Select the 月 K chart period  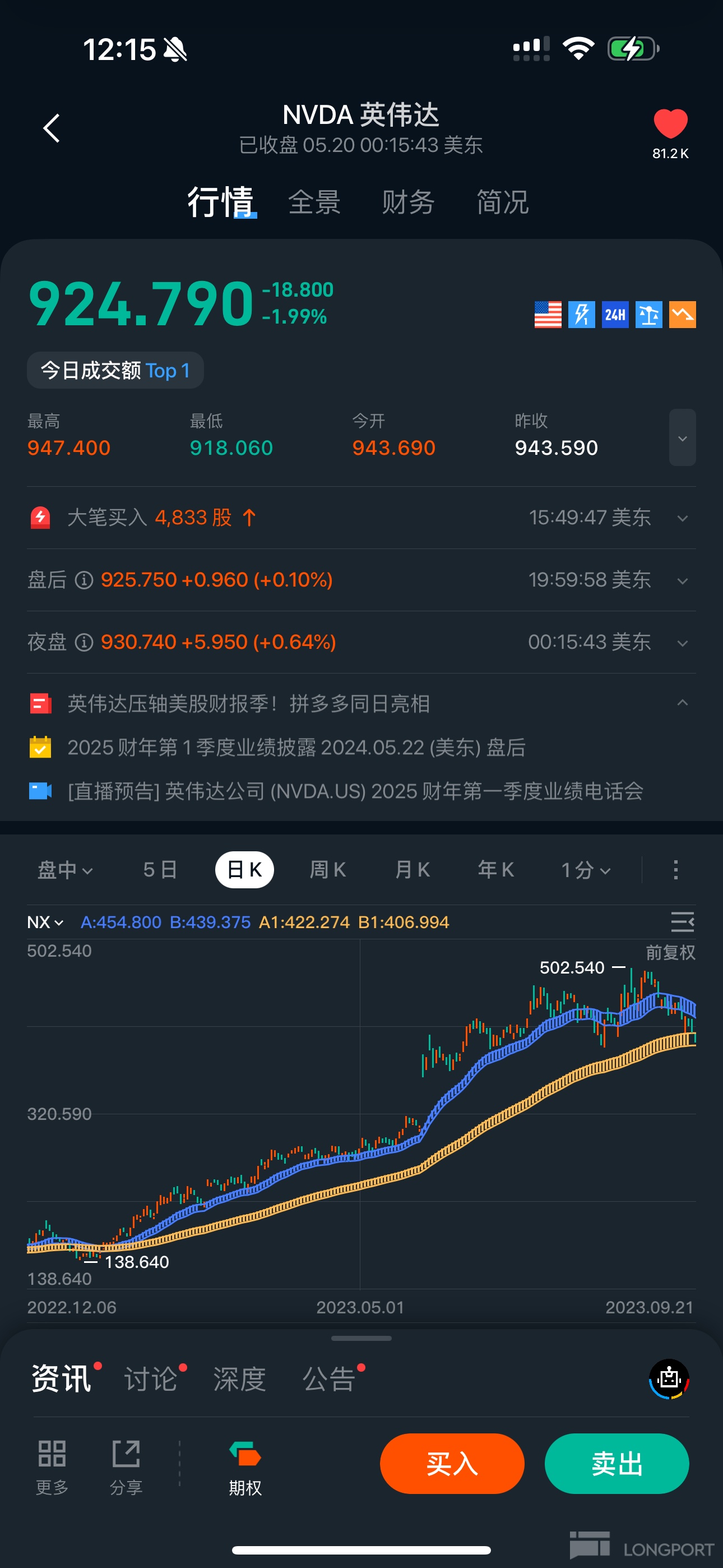(412, 870)
